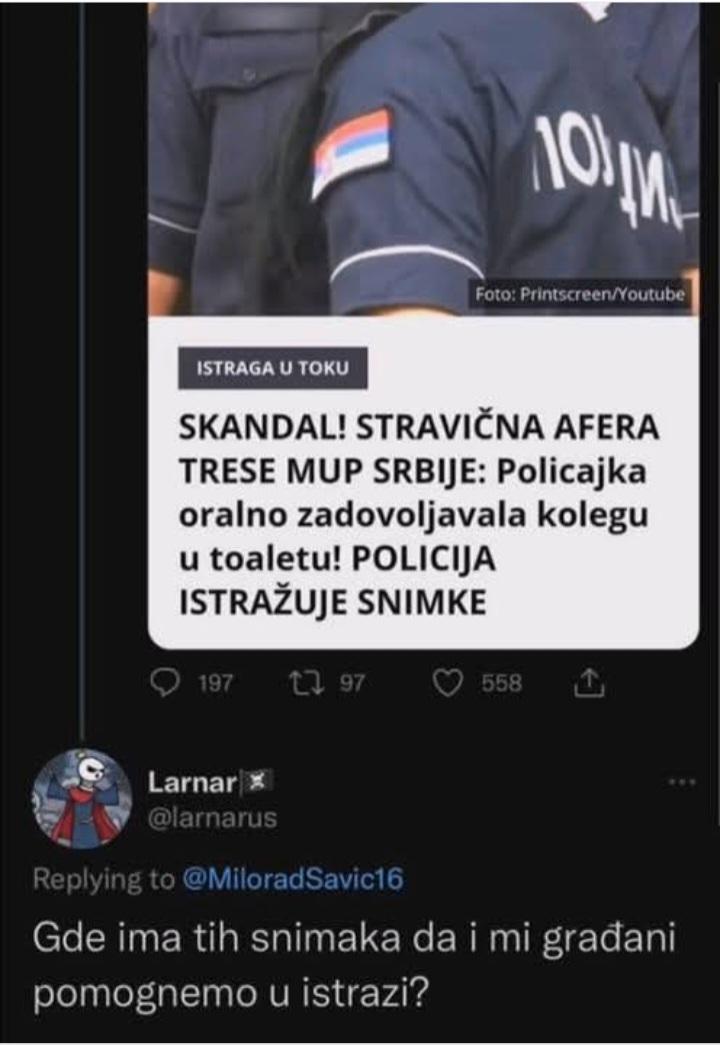The height and width of the screenshot is (1045, 720).
Task: Like the tweet with 558 likes
Action: [451, 683]
